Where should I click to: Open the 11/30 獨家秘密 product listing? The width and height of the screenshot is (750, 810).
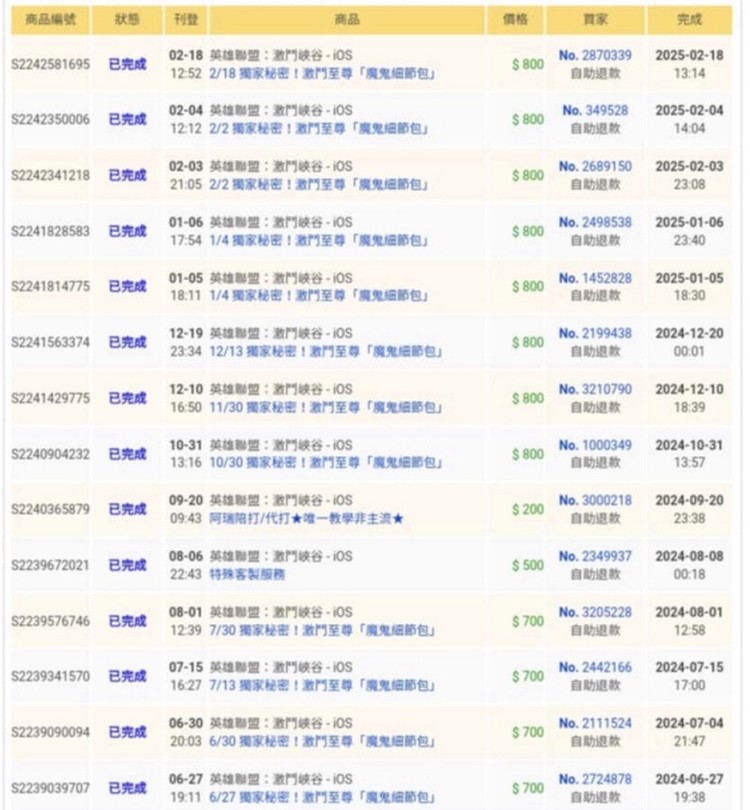click(x=324, y=407)
